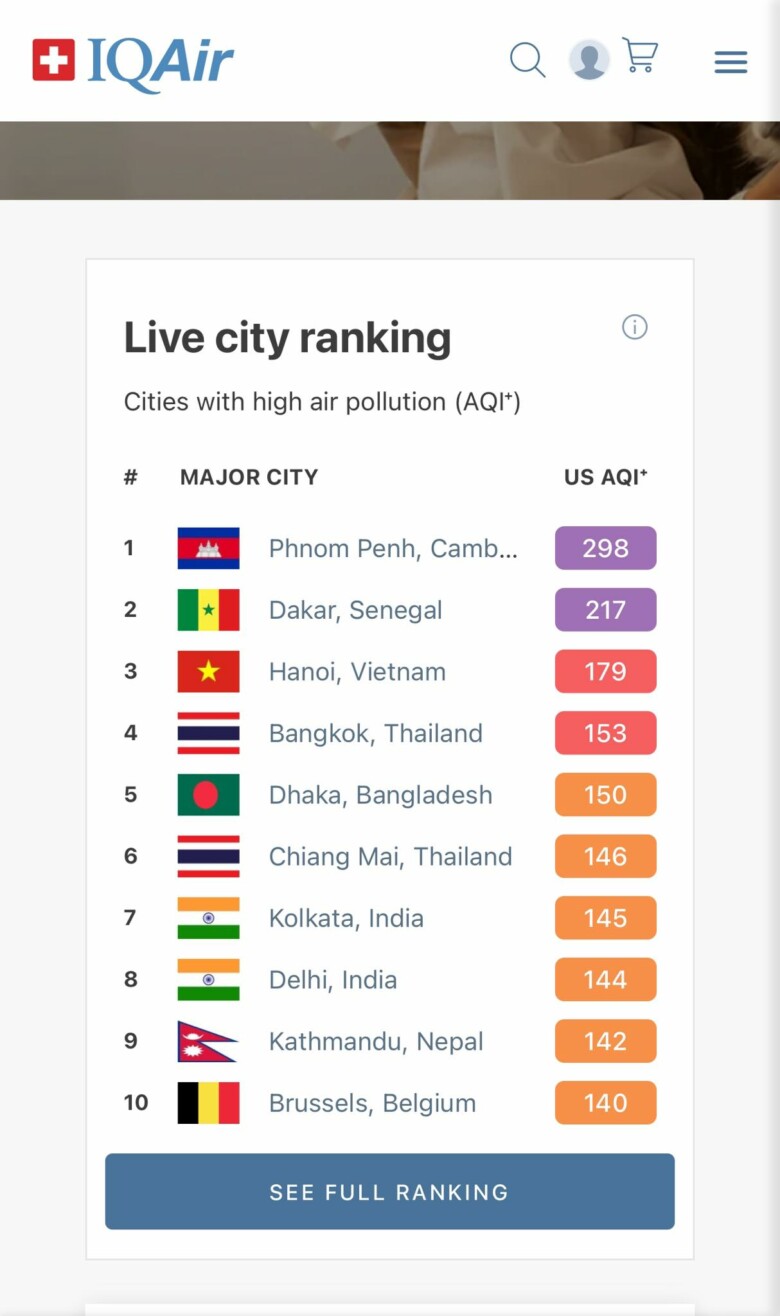
Task: Click the Nepal flag next to Kathmandu
Action: tap(208, 1041)
